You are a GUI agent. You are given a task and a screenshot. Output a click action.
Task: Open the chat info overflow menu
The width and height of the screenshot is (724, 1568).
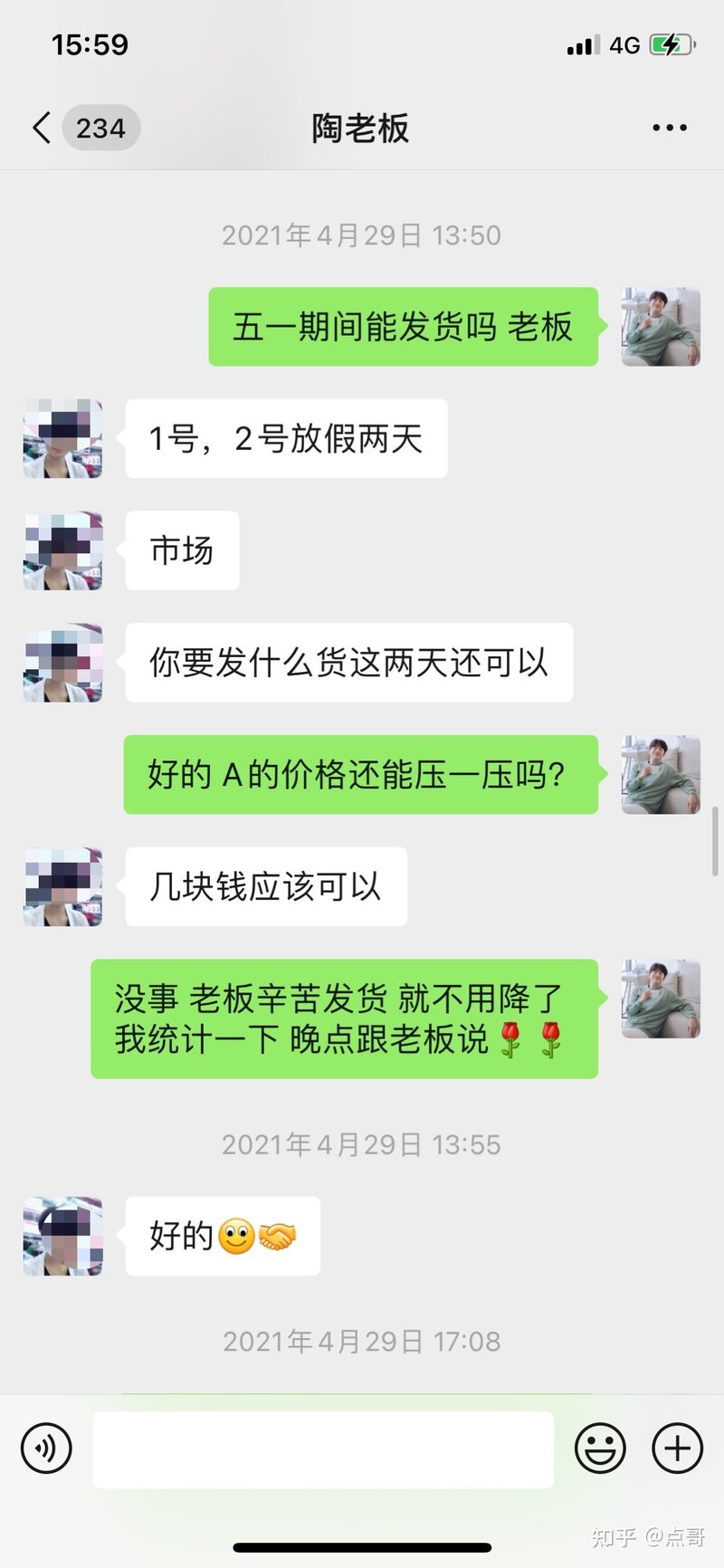pyautogui.click(x=669, y=128)
